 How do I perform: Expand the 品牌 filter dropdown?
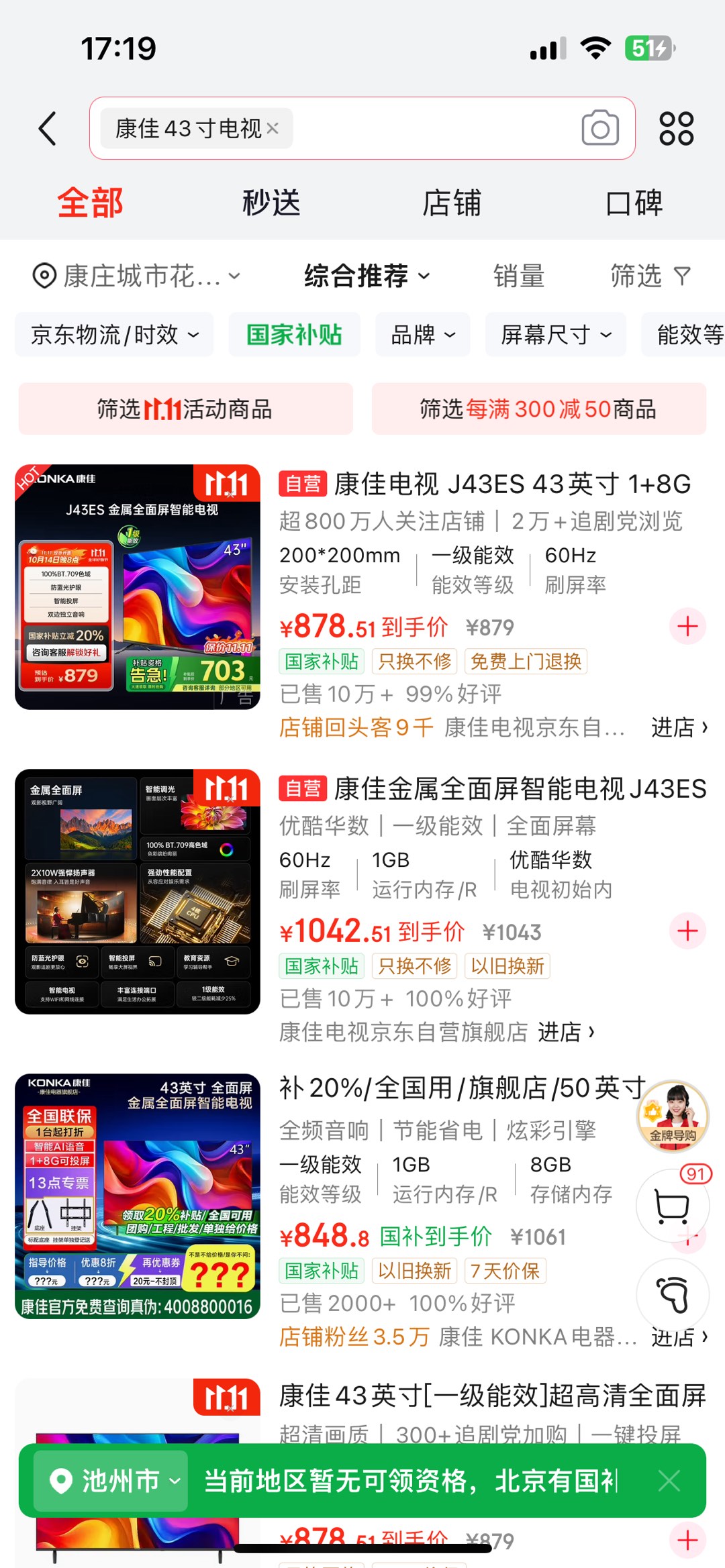coord(423,334)
